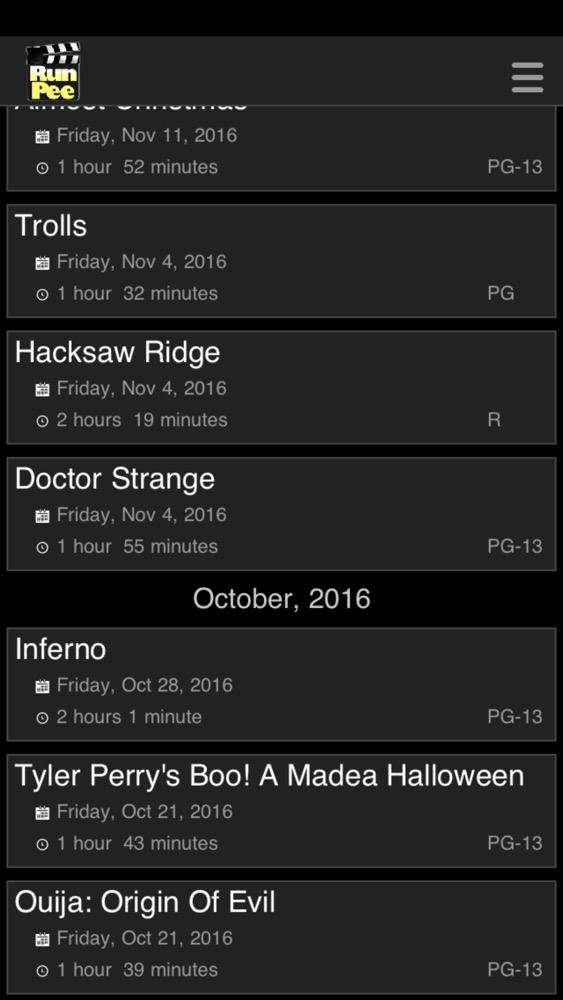Image resolution: width=563 pixels, height=1000 pixels.
Task: Open Tyler Perry's Boo! A Madea Halloween
Action: (281, 811)
